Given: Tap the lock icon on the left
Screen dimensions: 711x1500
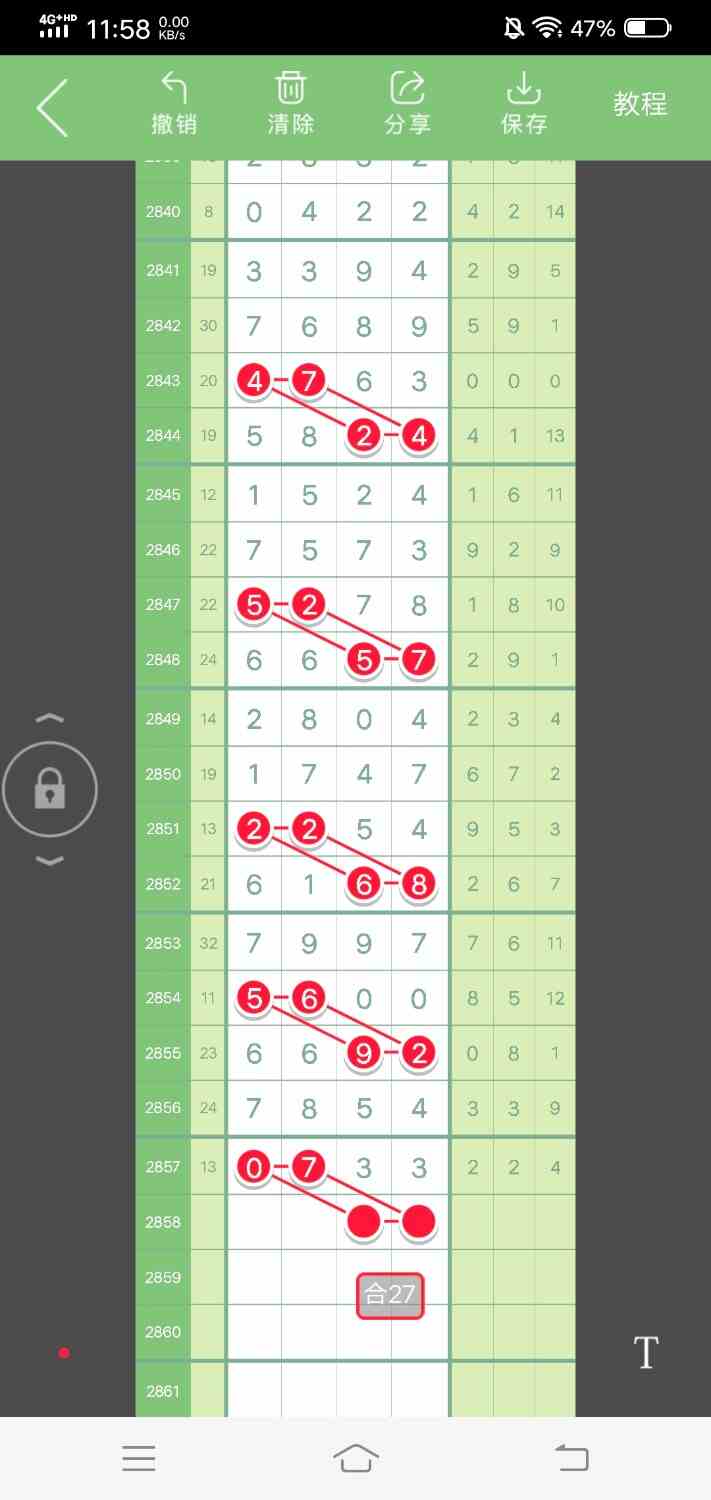Looking at the screenshot, I should (x=50, y=791).
